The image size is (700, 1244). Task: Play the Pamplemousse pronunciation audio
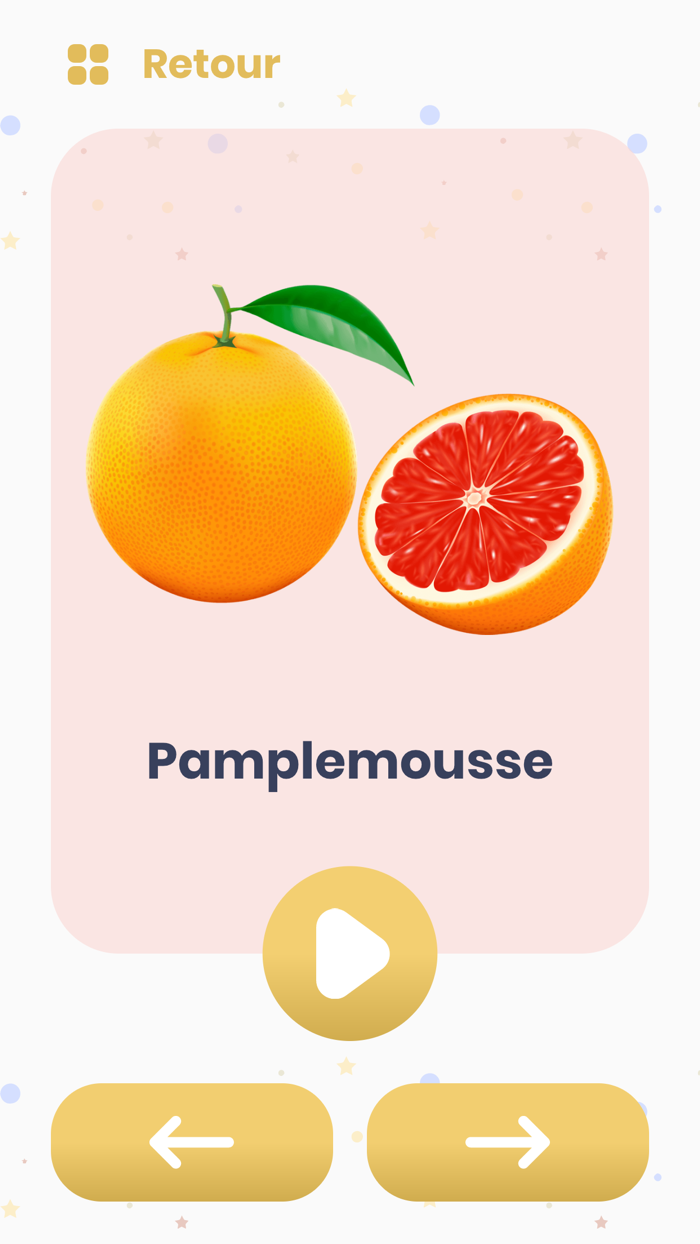350,953
